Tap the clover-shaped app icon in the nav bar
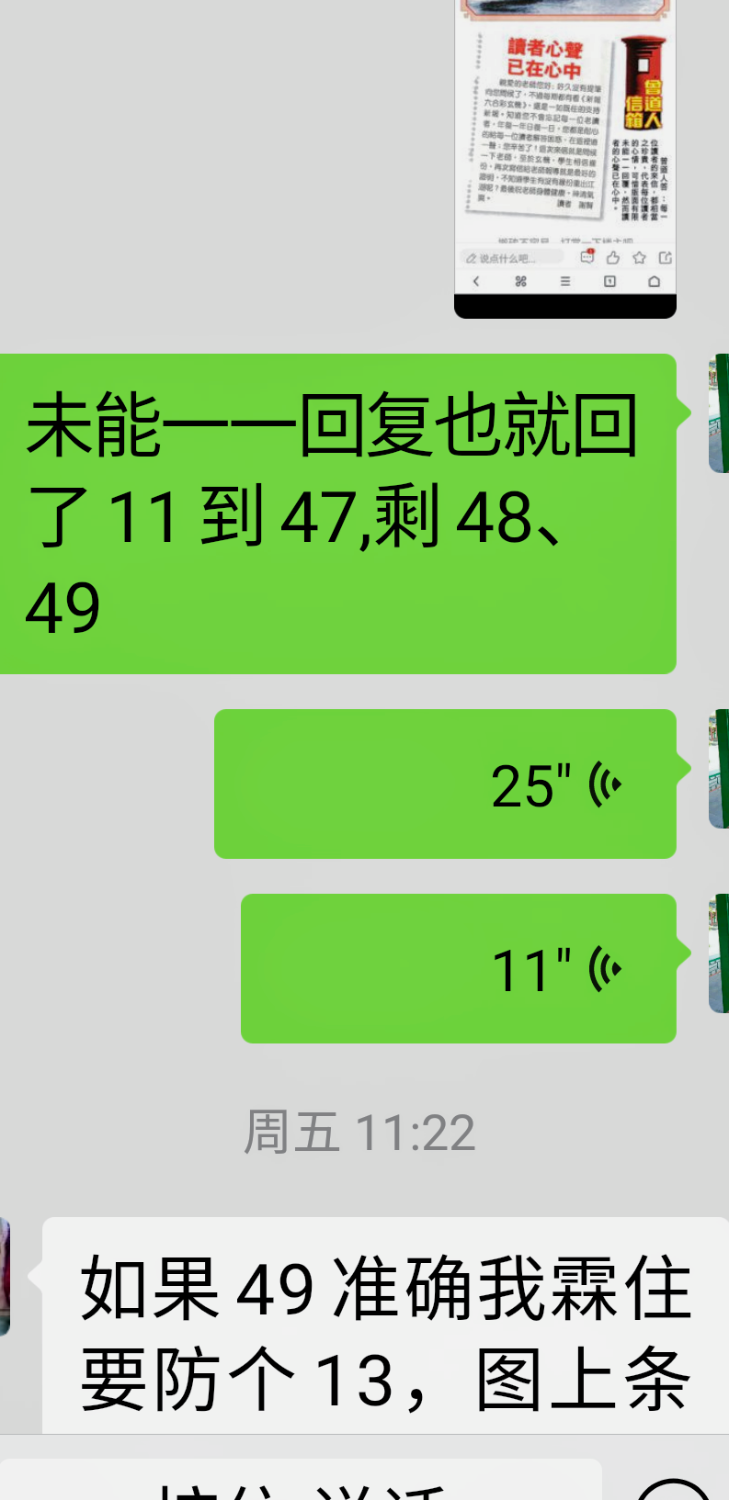 pos(522,281)
